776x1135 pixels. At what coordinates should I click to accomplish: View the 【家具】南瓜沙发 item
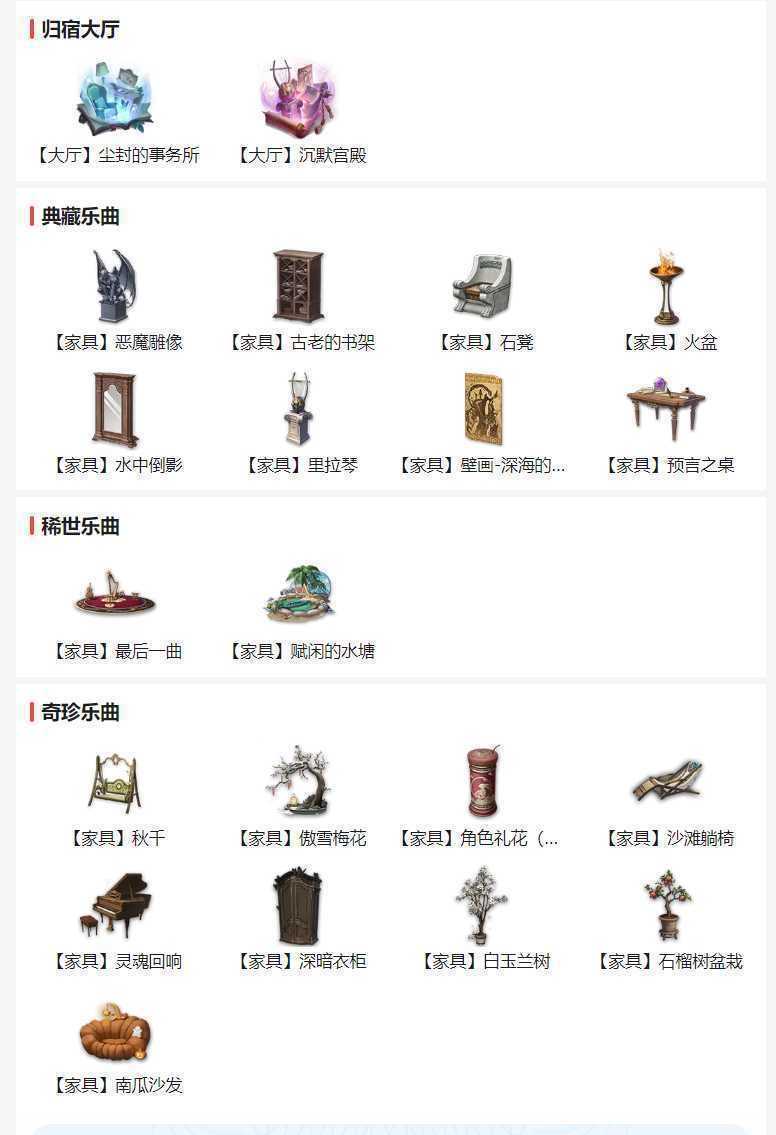pos(116,1032)
